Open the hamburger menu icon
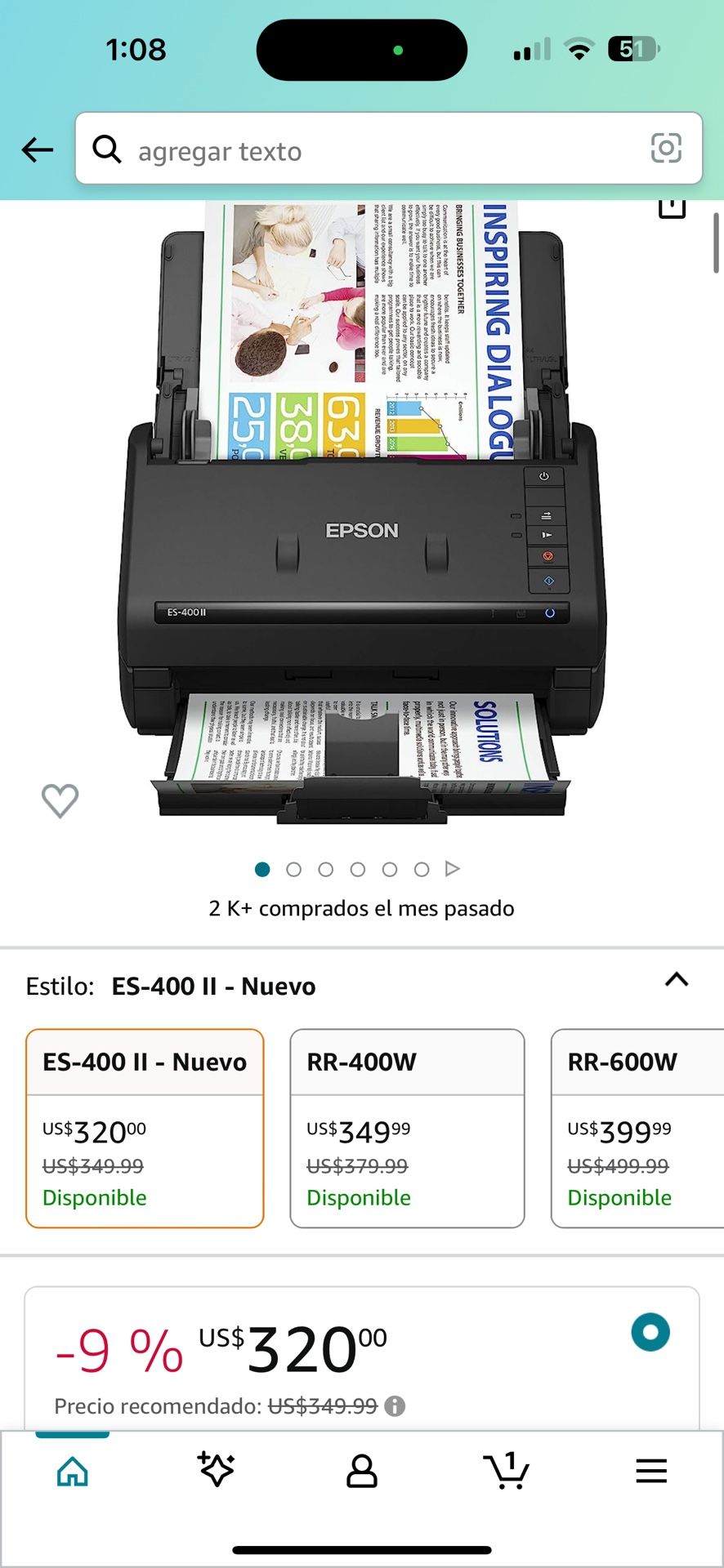This screenshot has width=724, height=1568. coord(651,1470)
